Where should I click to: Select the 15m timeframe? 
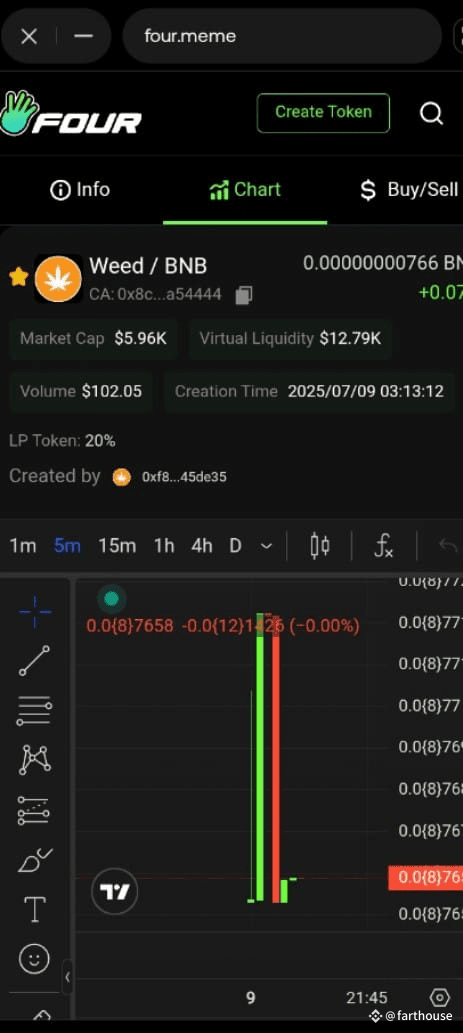(x=117, y=545)
